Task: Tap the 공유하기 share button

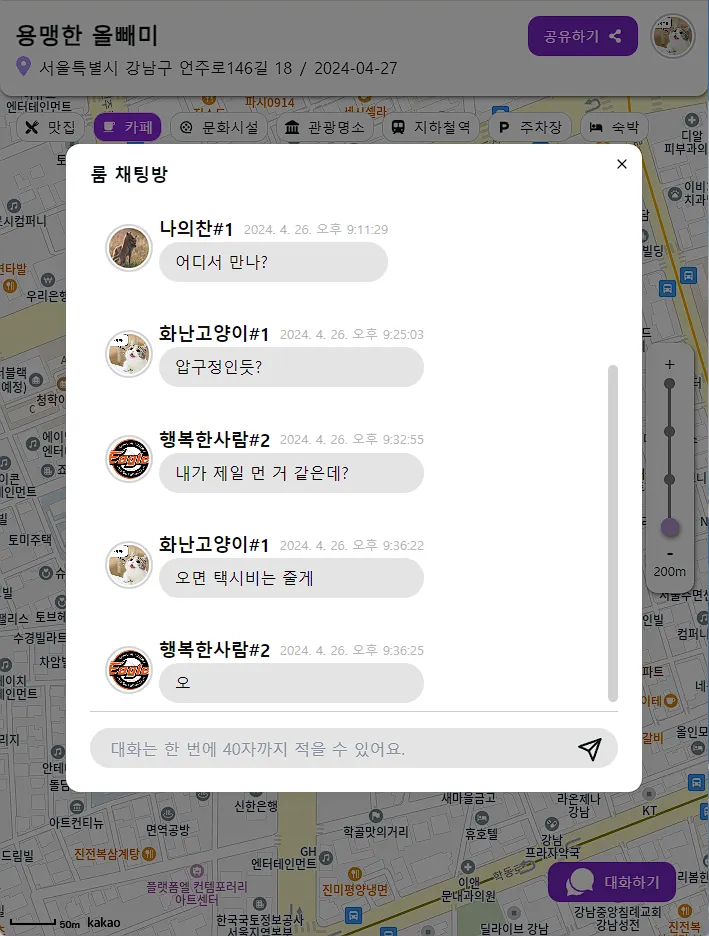Action: click(582, 36)
